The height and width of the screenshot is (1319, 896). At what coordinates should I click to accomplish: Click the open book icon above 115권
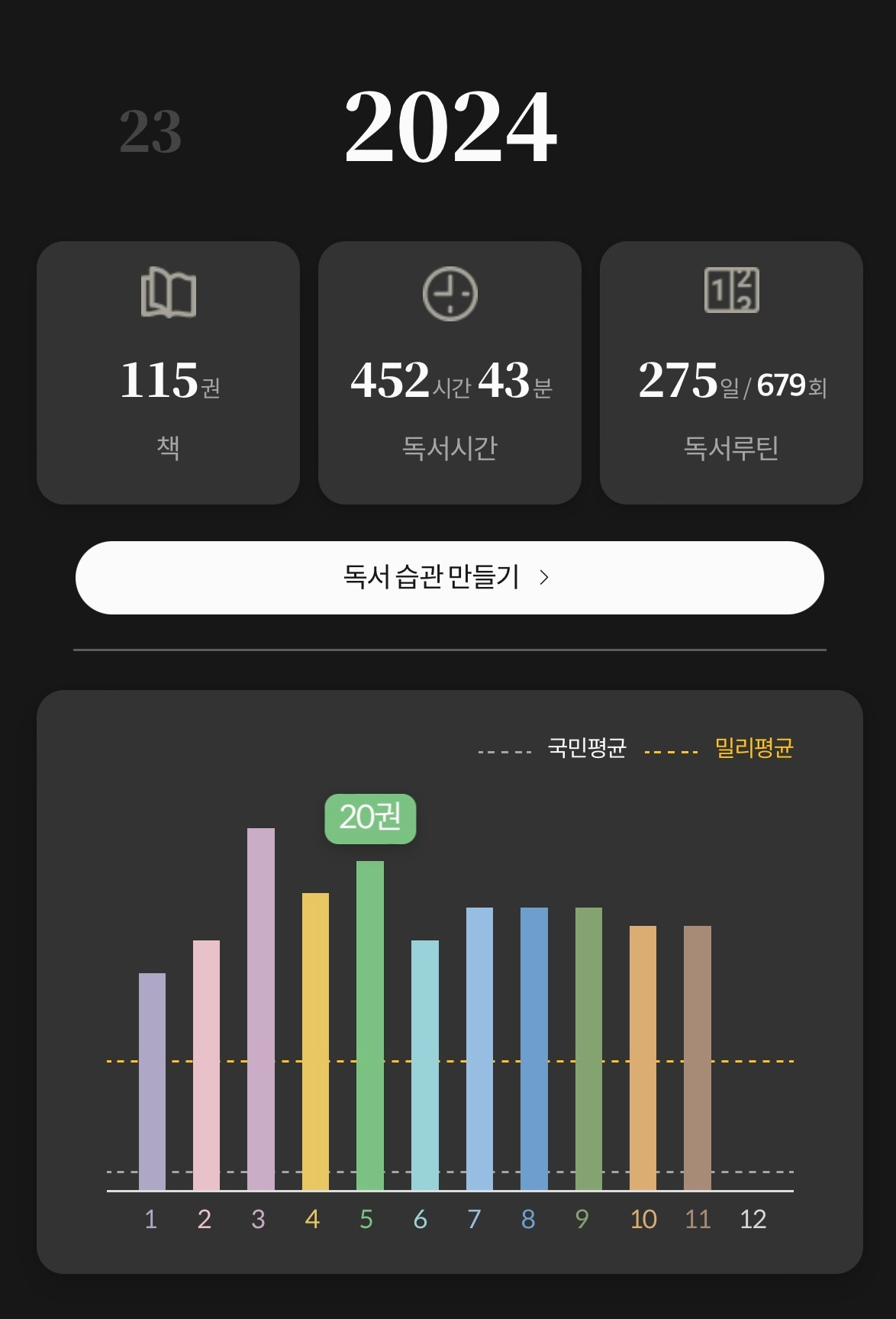tap(168, 293)
